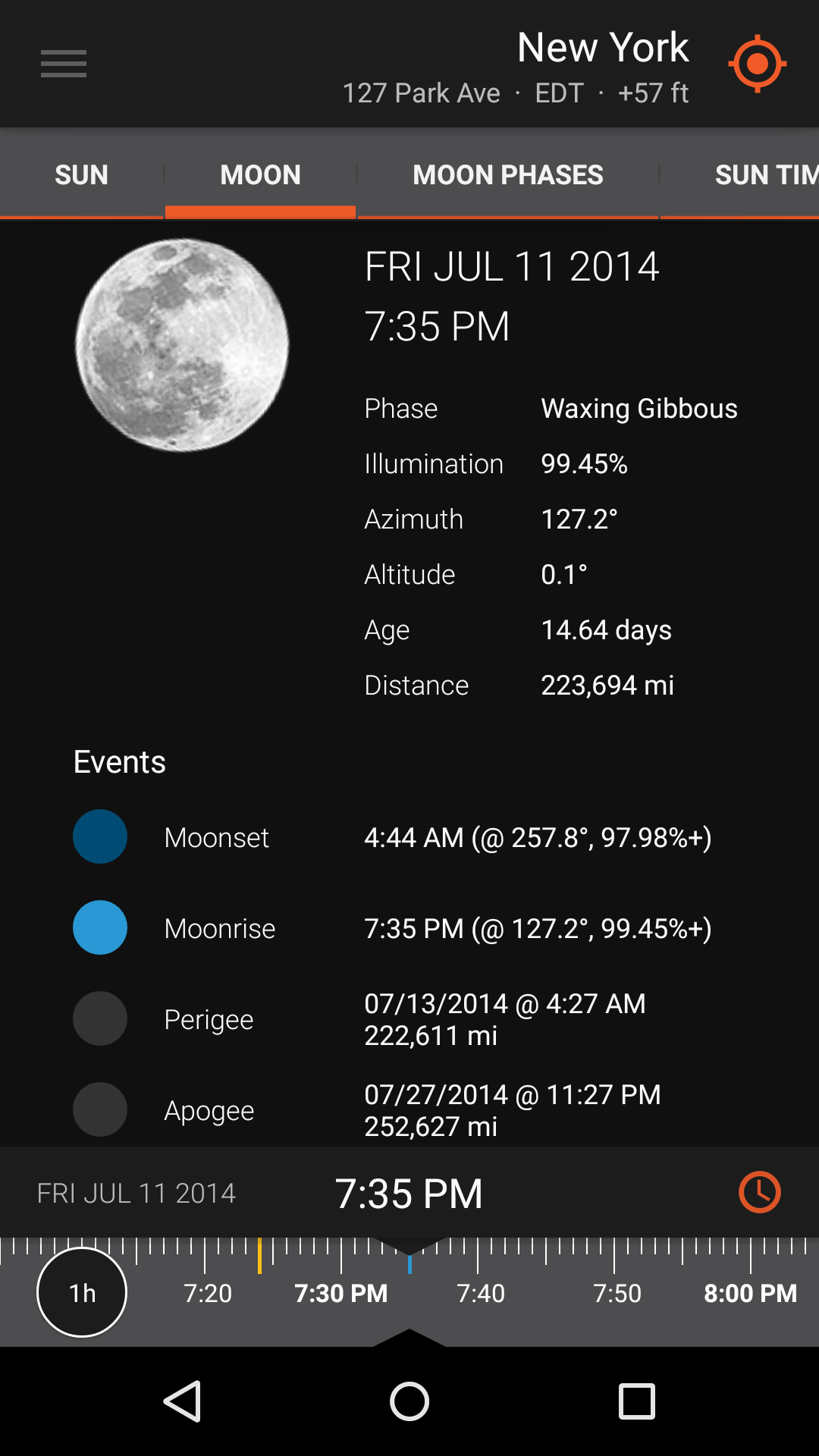Open the clock time picker icon
The height and width of the screenshot is (1456, 819).
point(759,1193)
